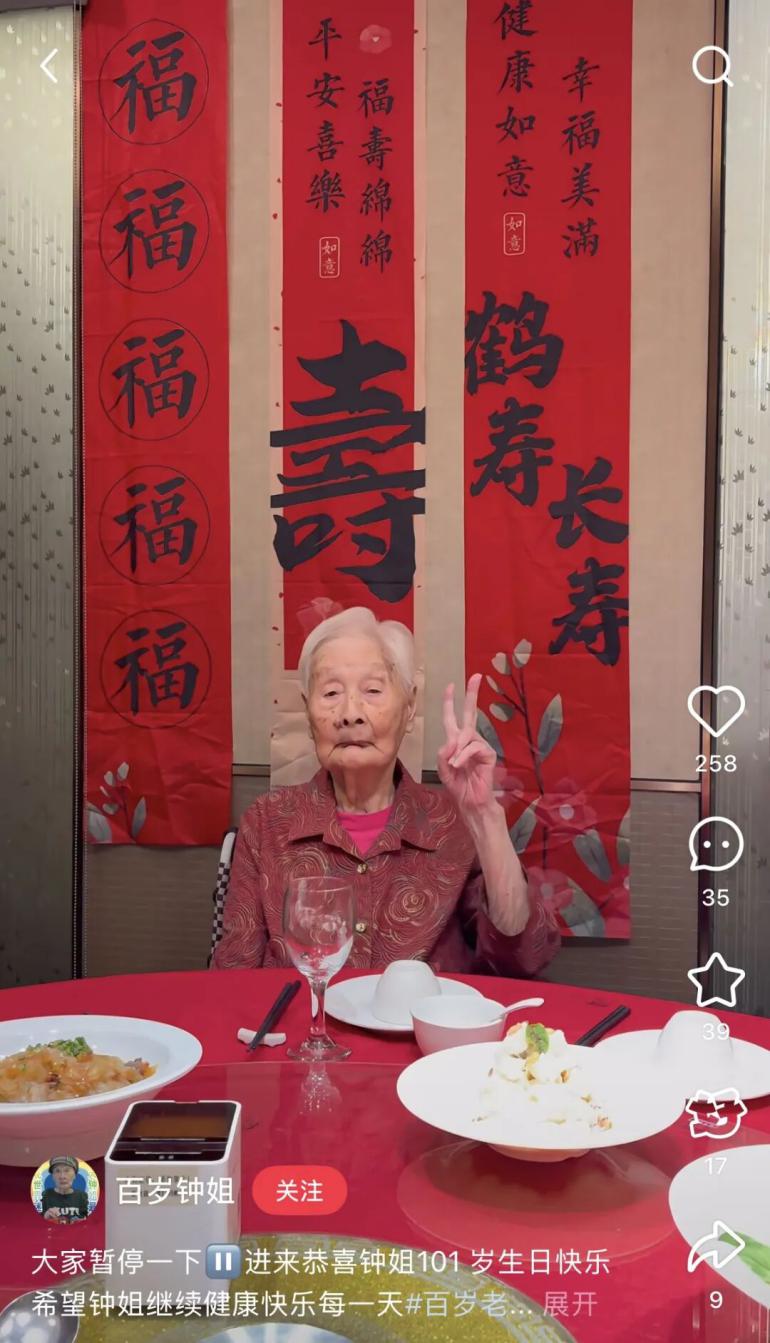Screen dimensions: 770x1343
Task: Follow 百岁钟姐 with the 关注 button
Action: tap(299, 1191)
